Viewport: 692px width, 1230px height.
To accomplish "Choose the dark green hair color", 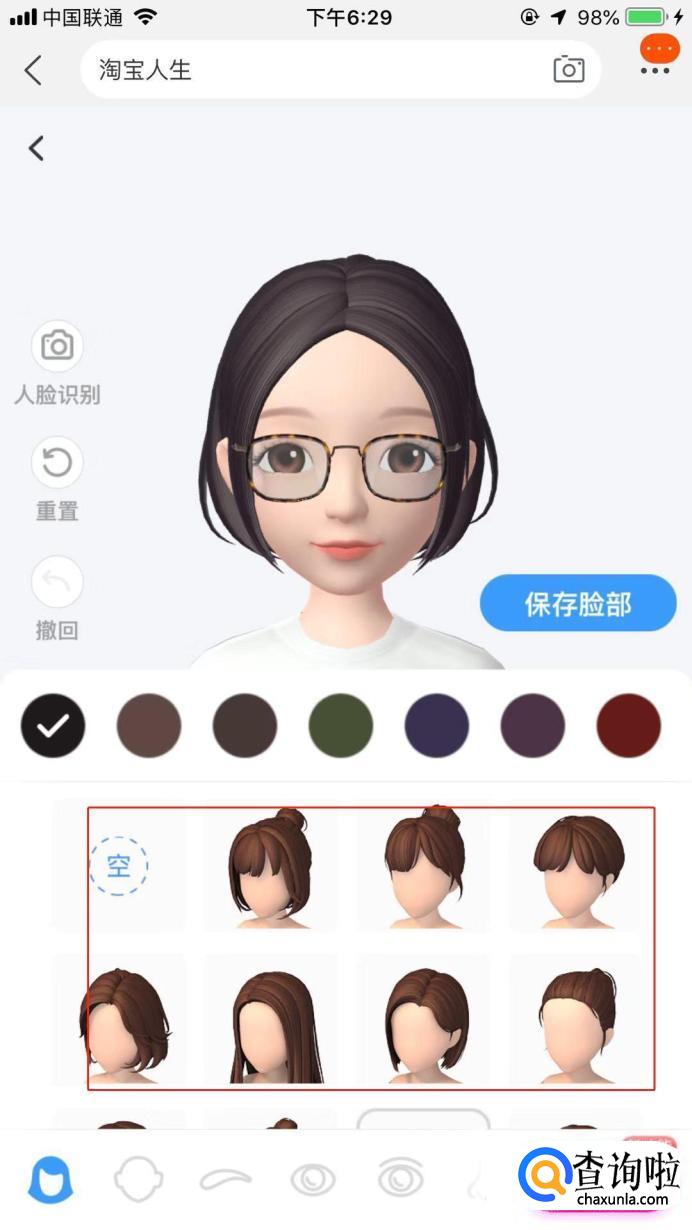I will coord(341,725).
